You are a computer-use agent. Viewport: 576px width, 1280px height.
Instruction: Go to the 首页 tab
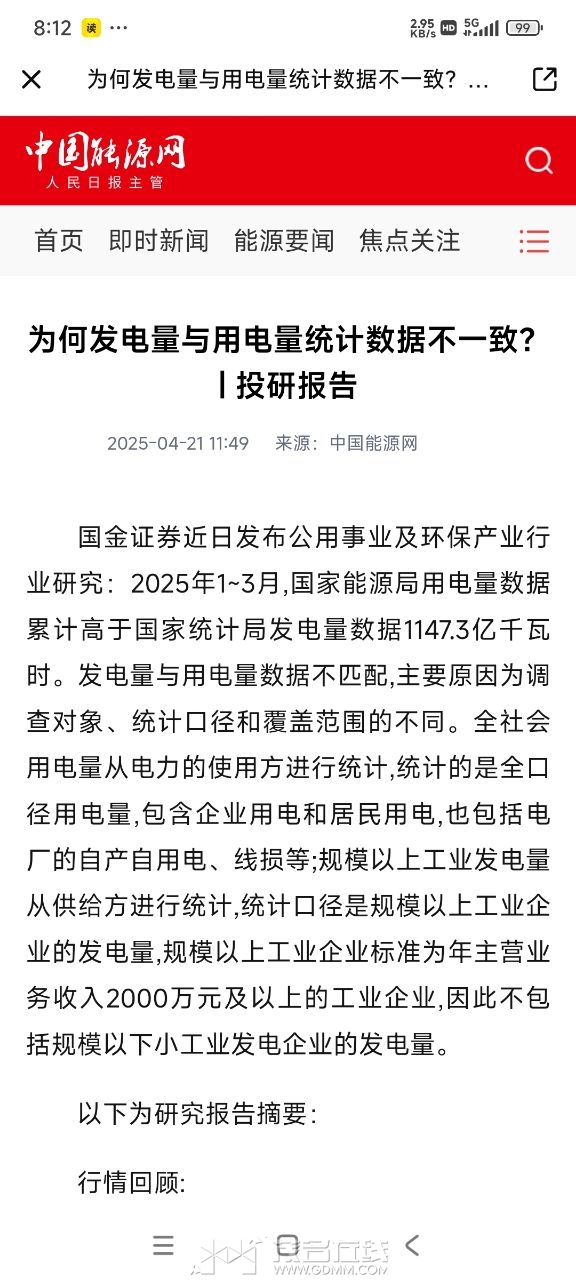(59, 241)
